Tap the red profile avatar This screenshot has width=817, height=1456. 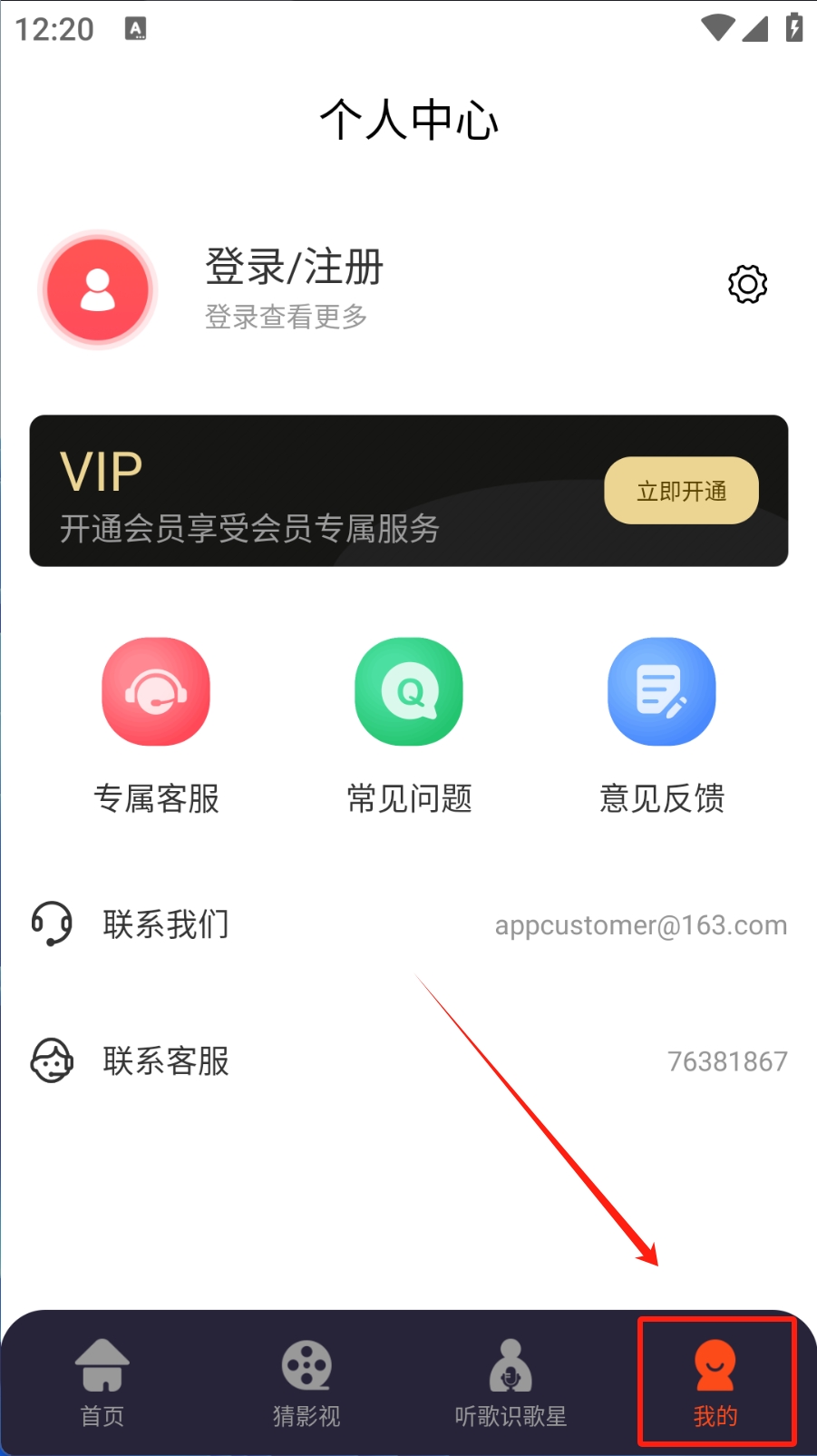(98, 290)
